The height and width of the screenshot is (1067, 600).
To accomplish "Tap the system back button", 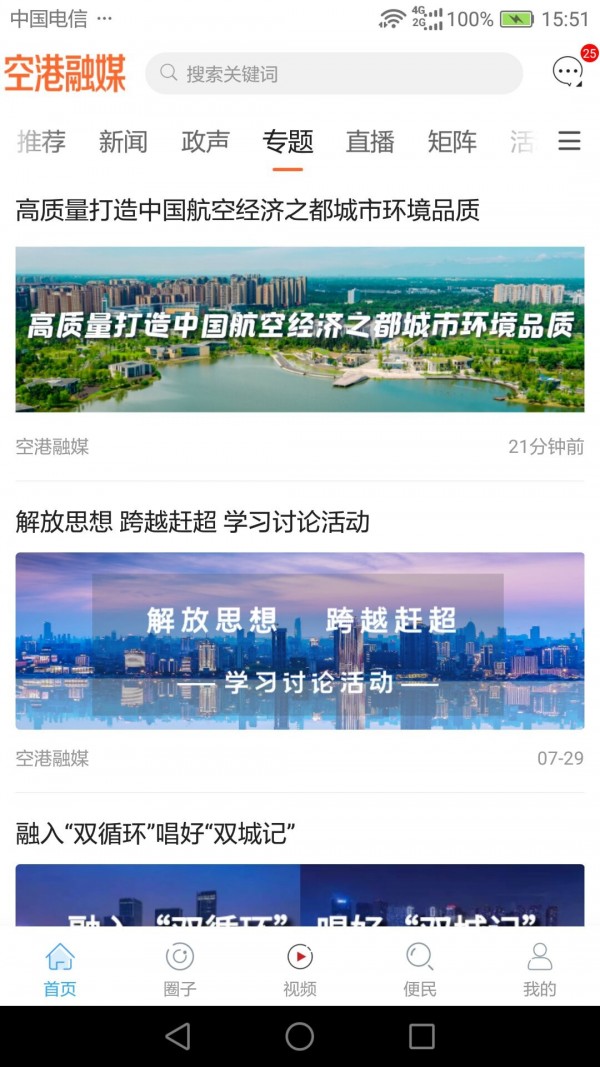I will click(178, 1036).
